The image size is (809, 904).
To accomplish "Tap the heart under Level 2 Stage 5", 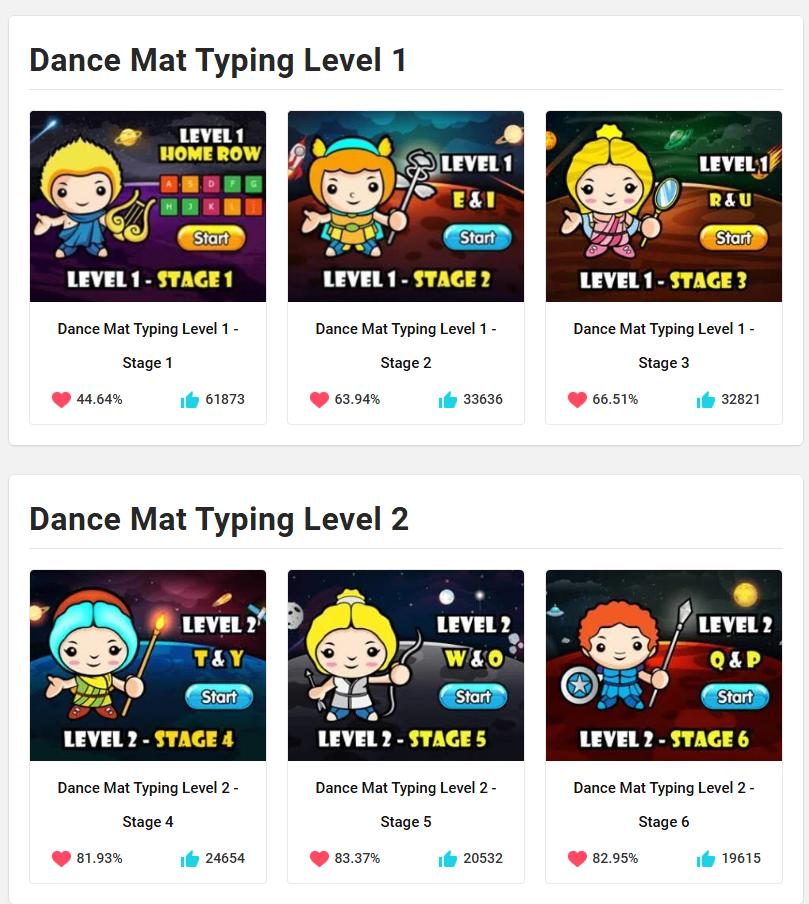I will click(319, 859).
